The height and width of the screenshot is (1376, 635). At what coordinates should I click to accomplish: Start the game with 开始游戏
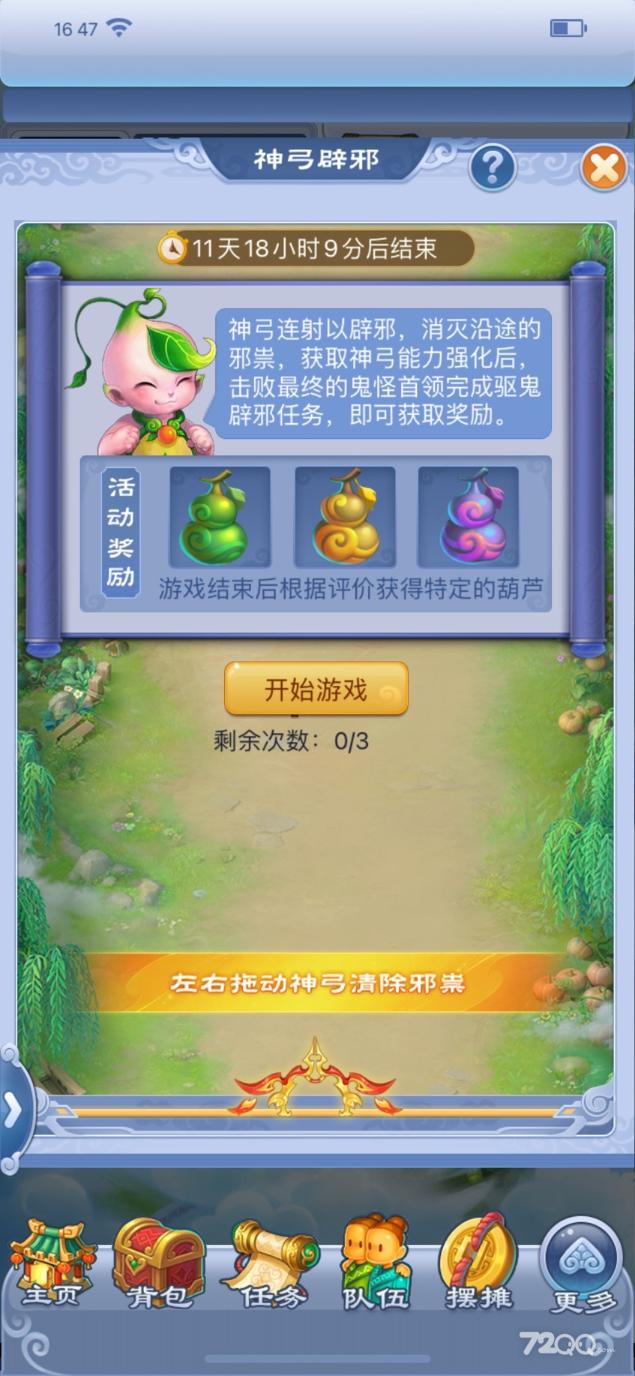[x=316, y=688]
